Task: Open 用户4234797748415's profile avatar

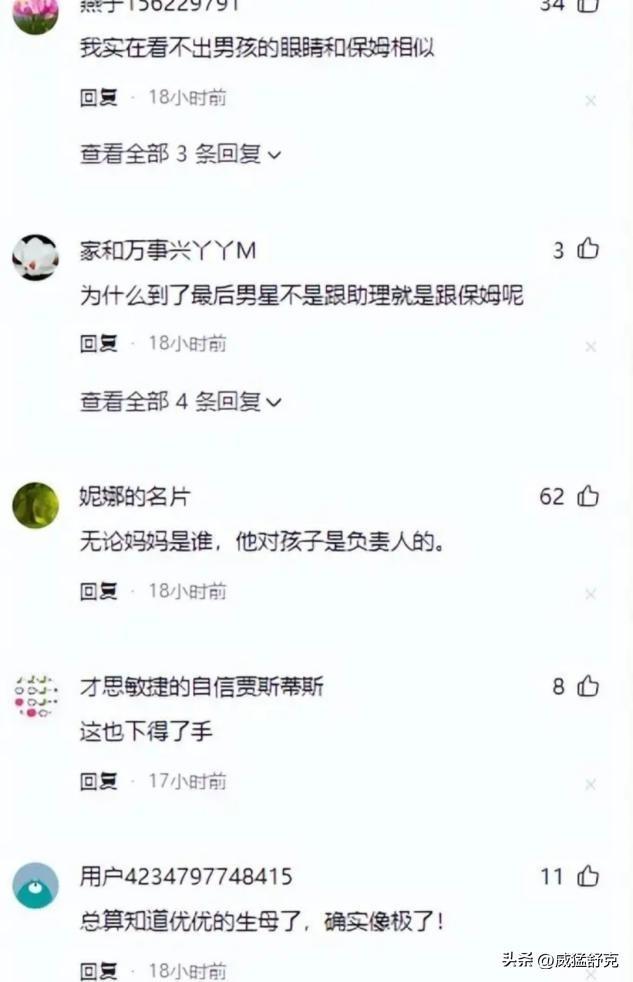Action: click(x=35, y=885)
